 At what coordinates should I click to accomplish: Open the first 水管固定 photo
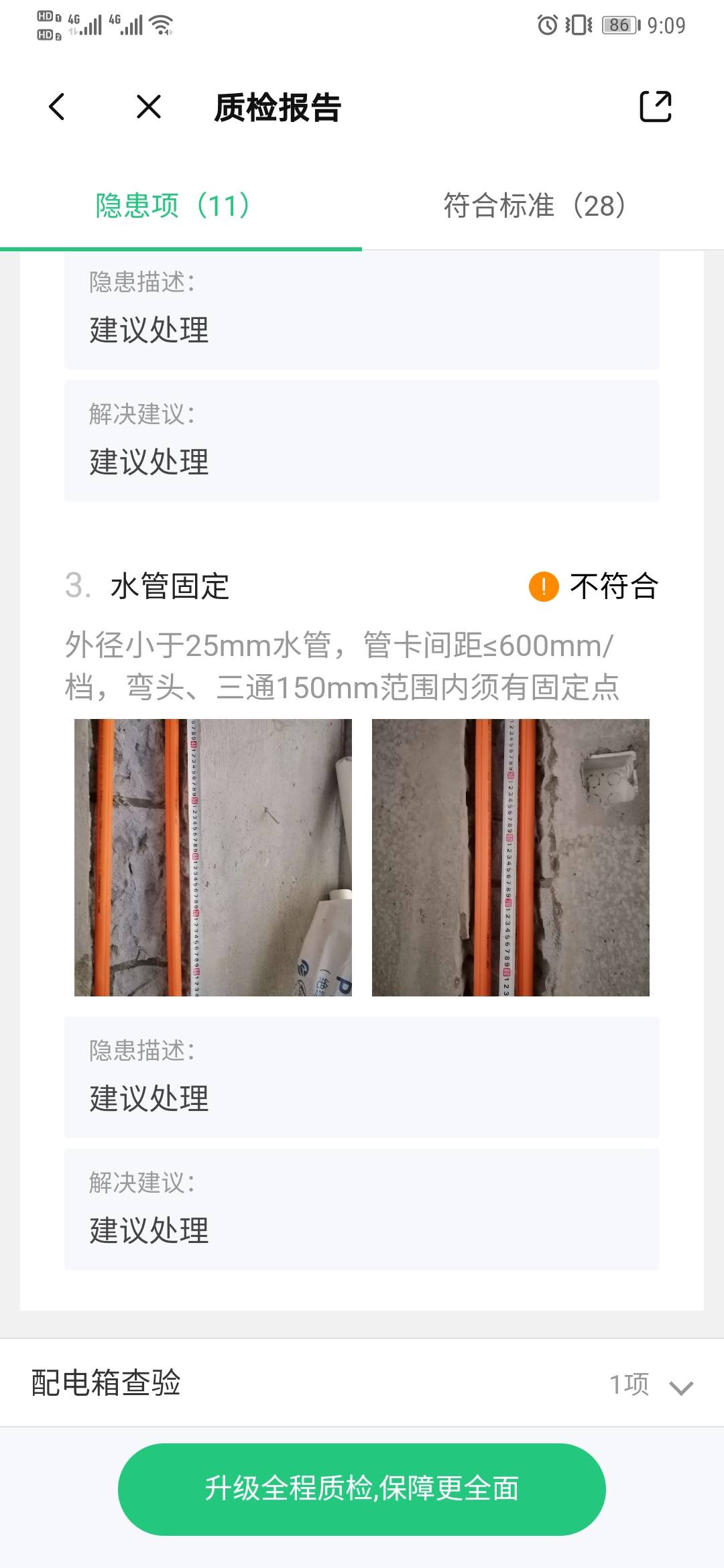[x=213, y=857]
